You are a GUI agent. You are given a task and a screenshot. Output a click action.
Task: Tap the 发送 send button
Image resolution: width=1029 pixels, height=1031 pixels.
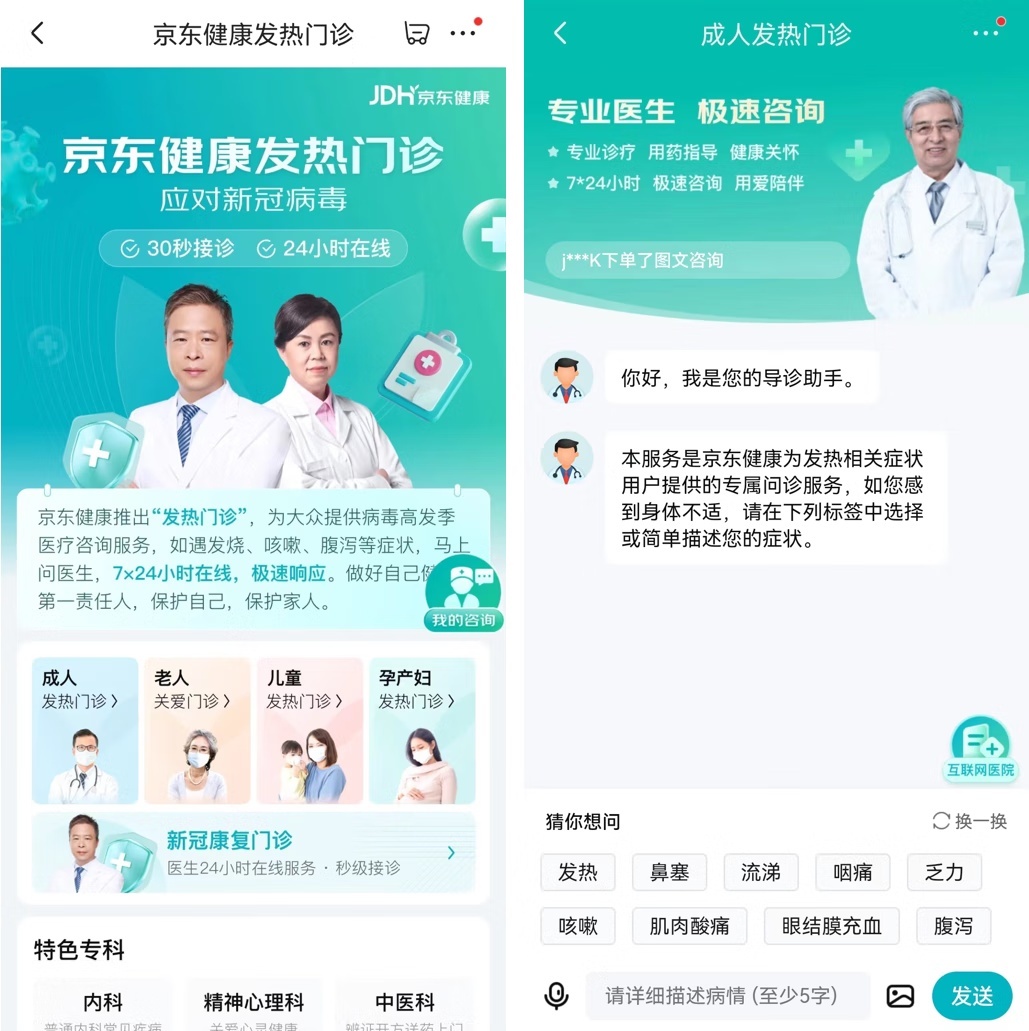(x=972, y=996)
